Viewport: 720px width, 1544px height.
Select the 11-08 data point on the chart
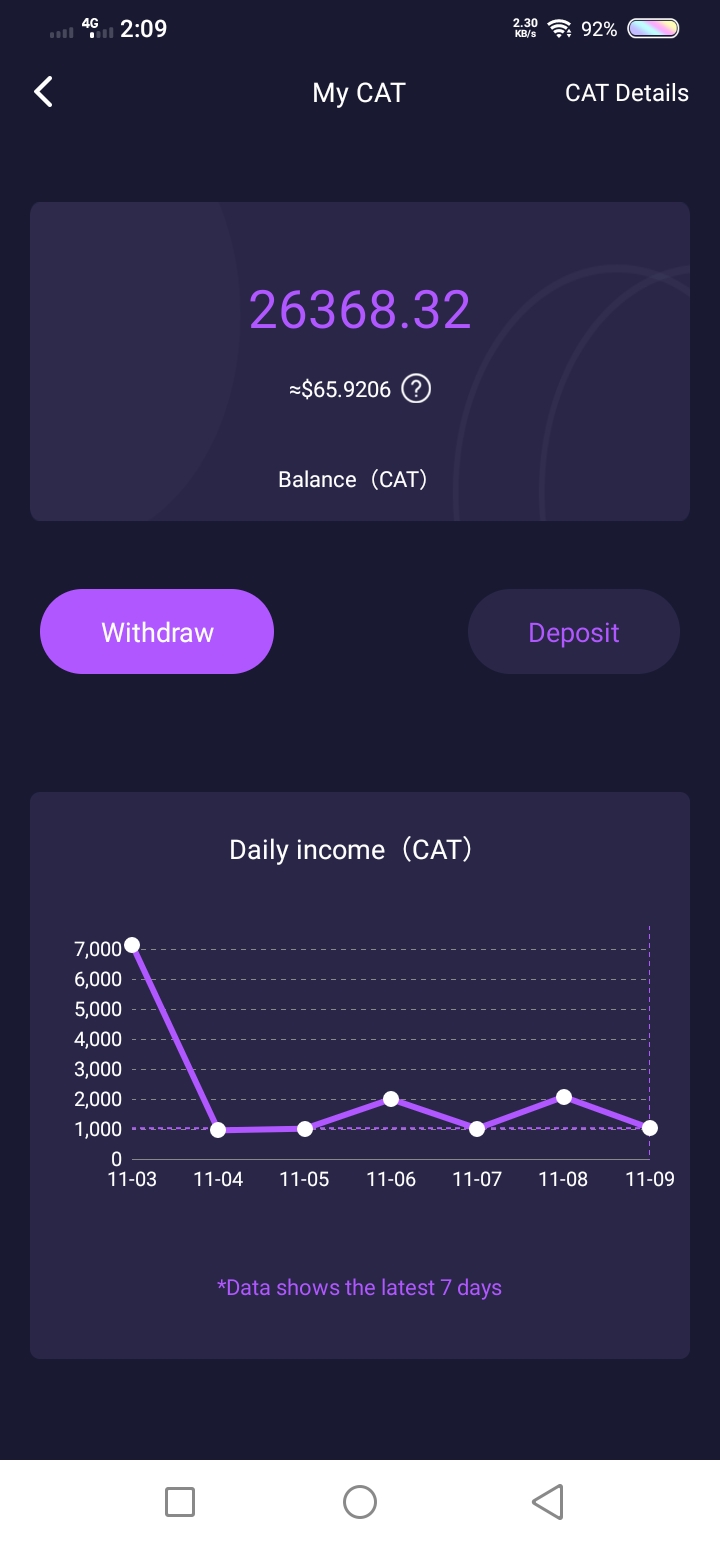click(564, 1097)
